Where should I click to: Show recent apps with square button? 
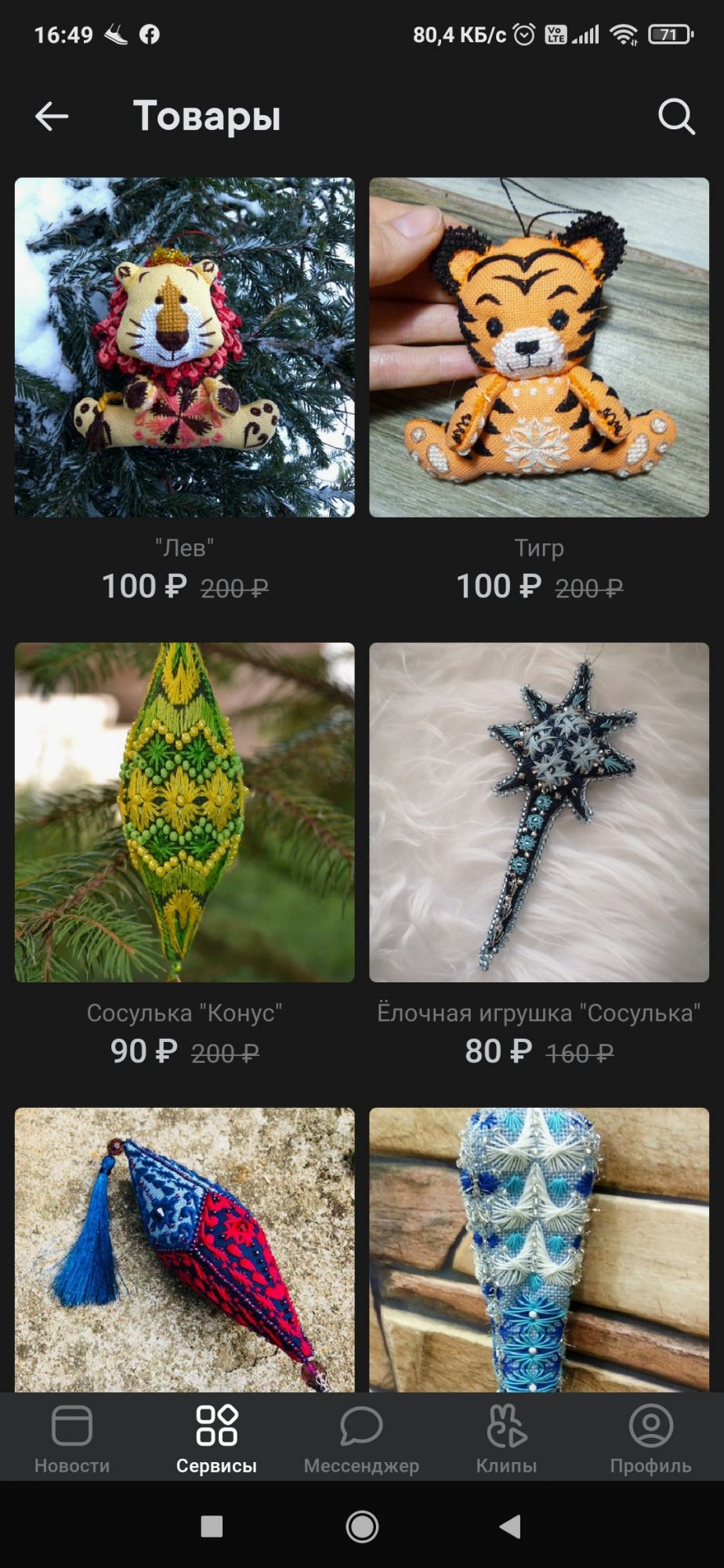pos(212,1526)
